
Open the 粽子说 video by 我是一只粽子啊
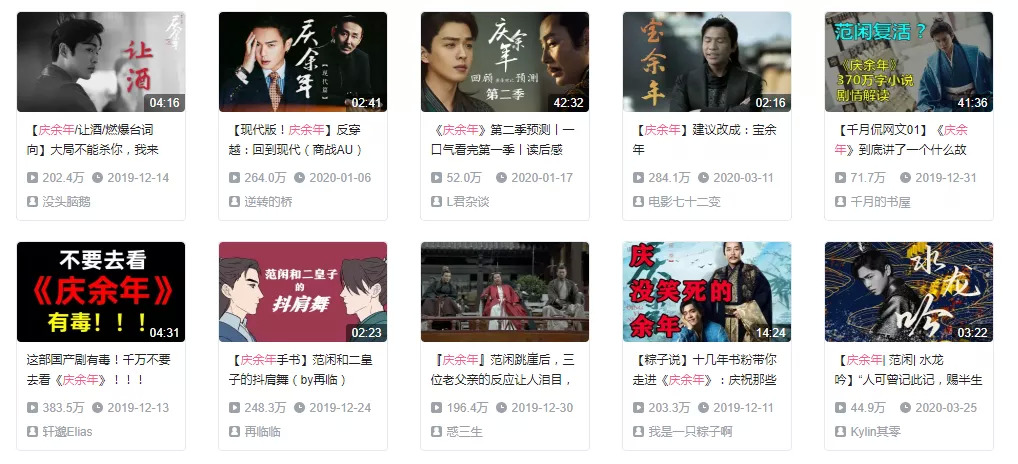coord(706,292)
